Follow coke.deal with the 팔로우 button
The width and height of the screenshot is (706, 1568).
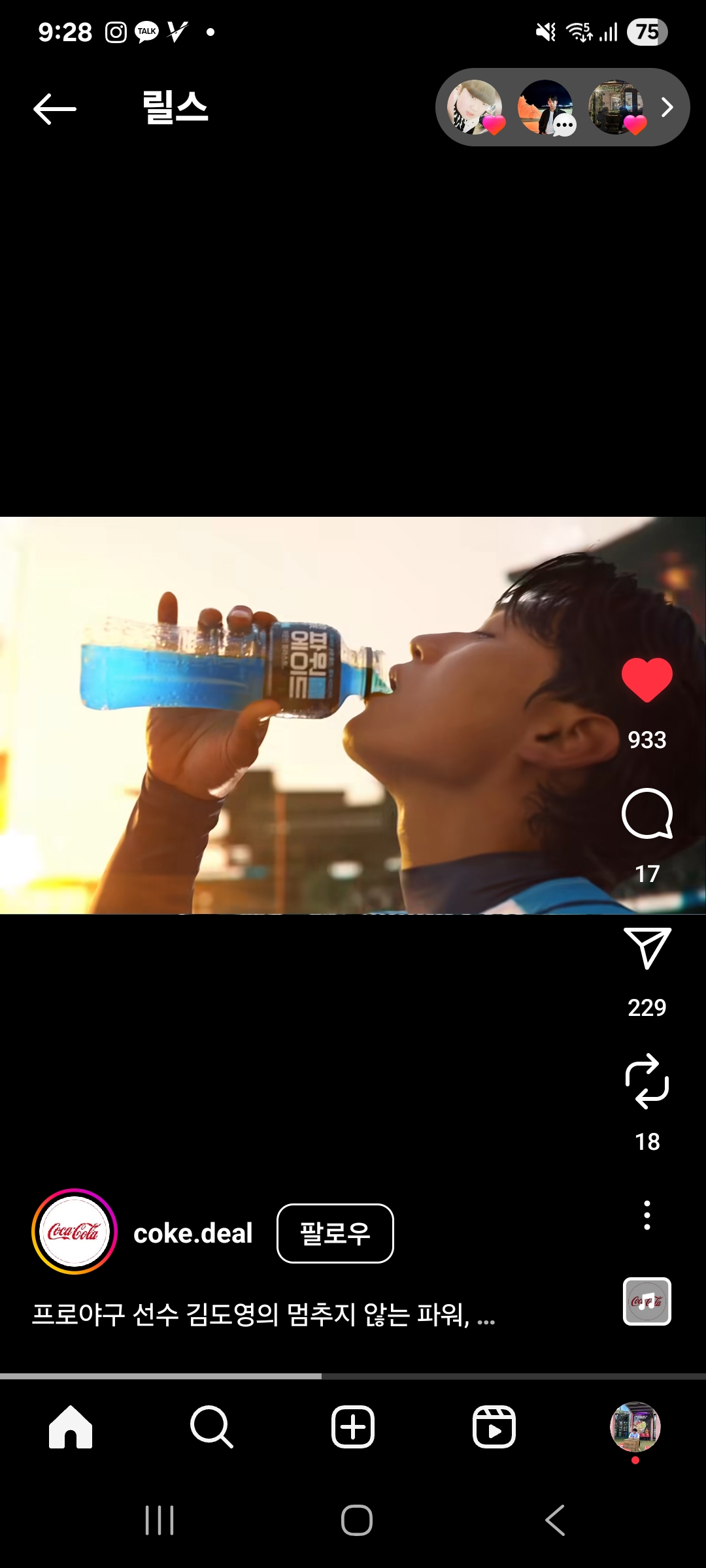(x=335, y=1233)
